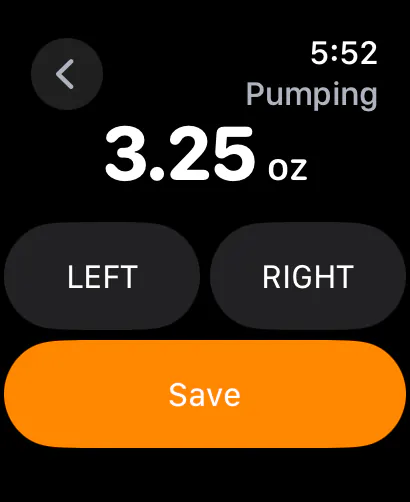Go back with the chevron button
The image size is (410, 502).
[67, 74]
